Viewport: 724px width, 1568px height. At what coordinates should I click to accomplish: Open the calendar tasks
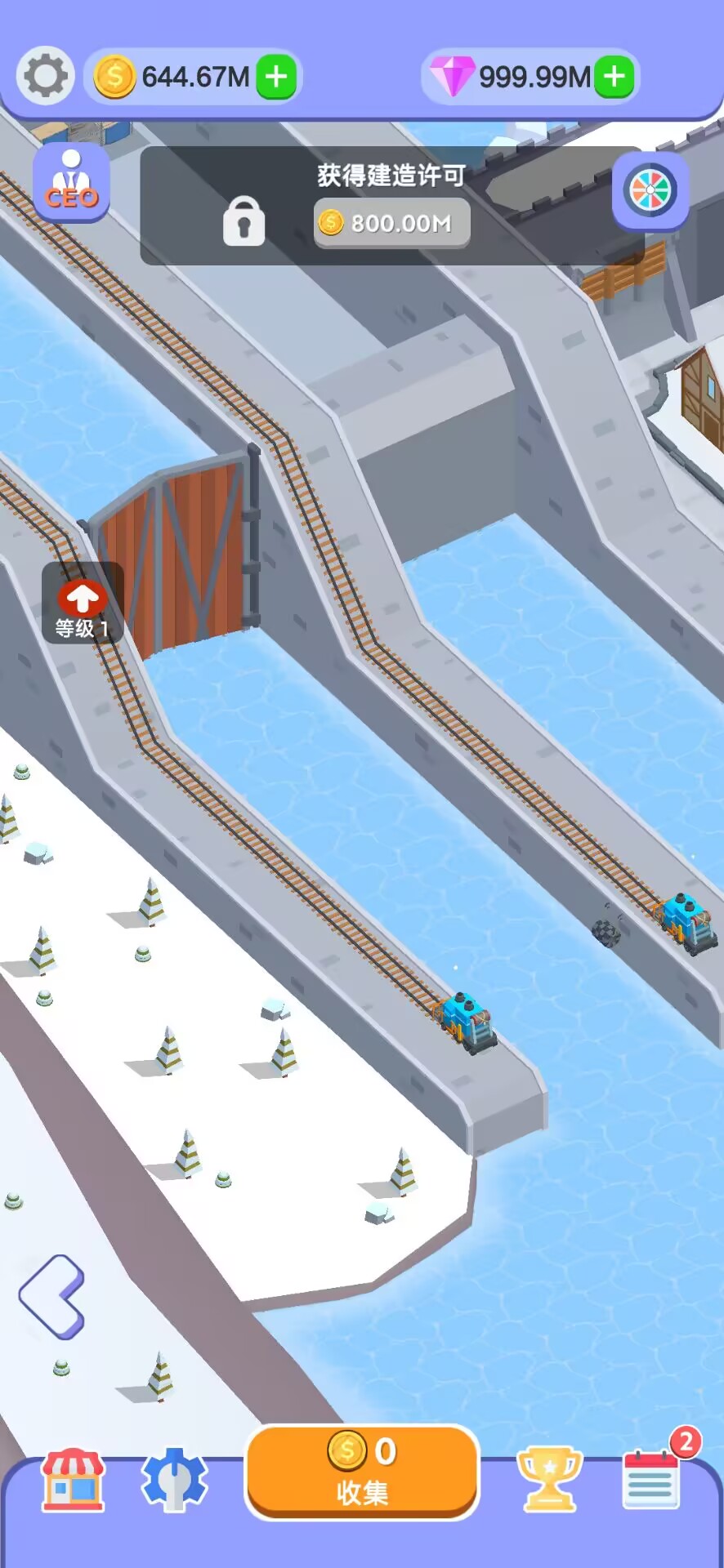point(651,1480)
